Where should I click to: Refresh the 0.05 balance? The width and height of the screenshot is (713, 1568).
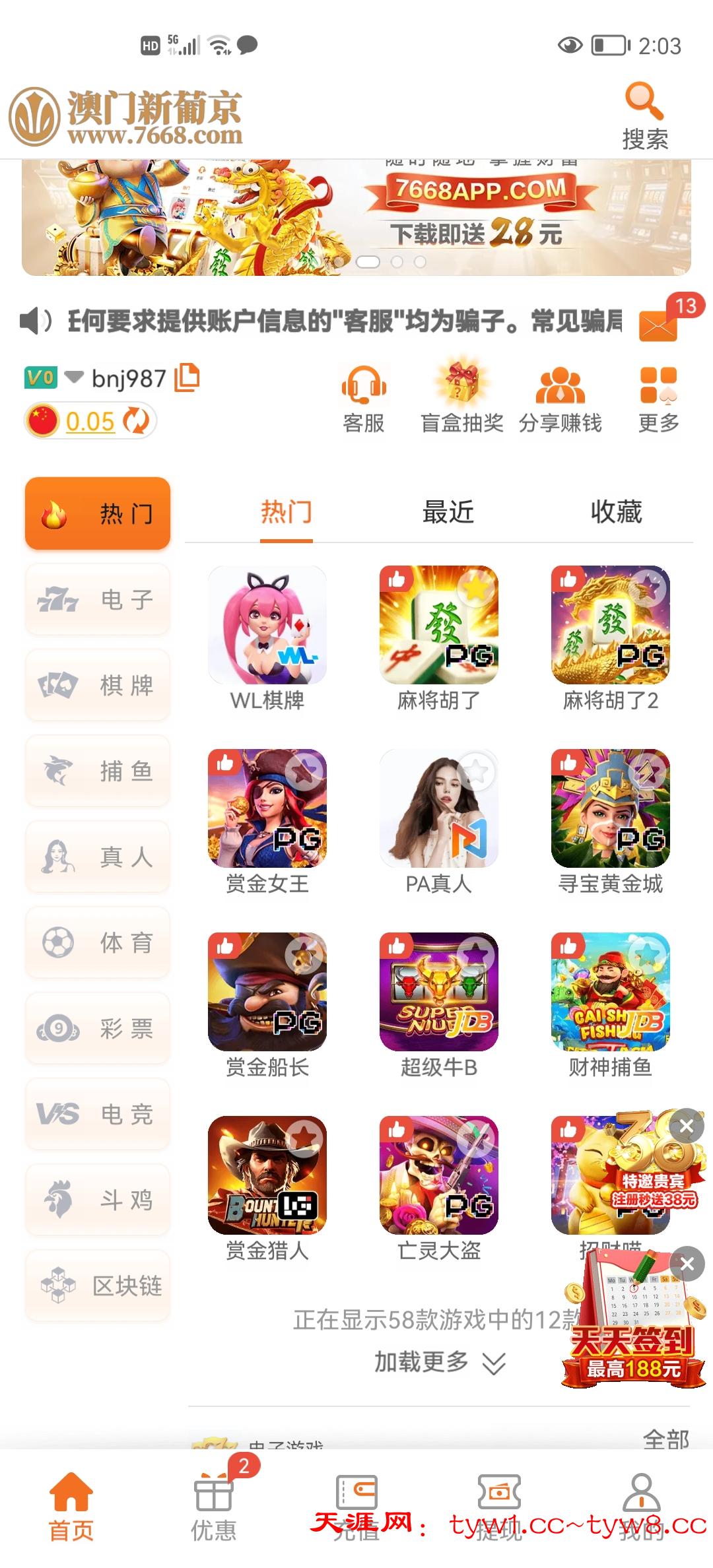coord(137,421)
